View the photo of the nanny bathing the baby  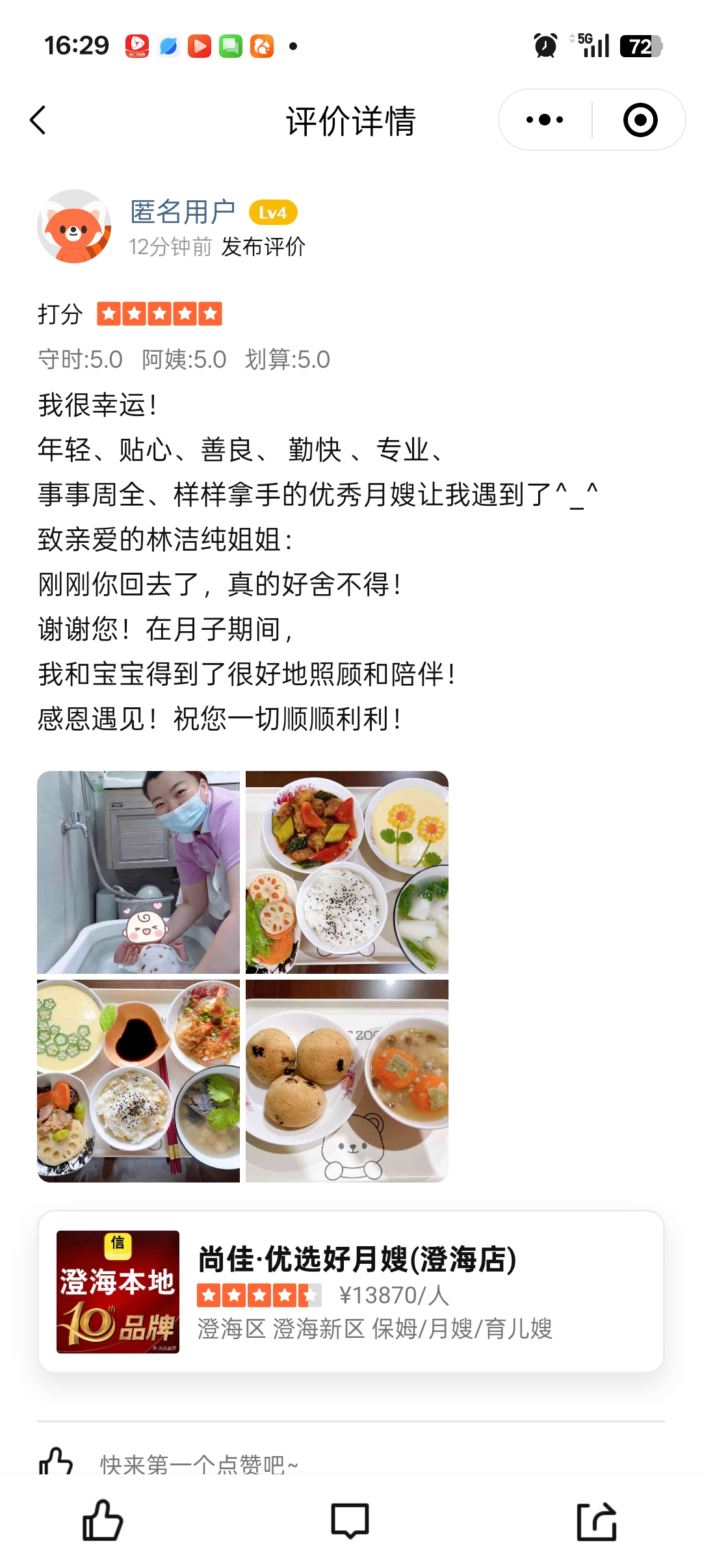click(138, 872)
